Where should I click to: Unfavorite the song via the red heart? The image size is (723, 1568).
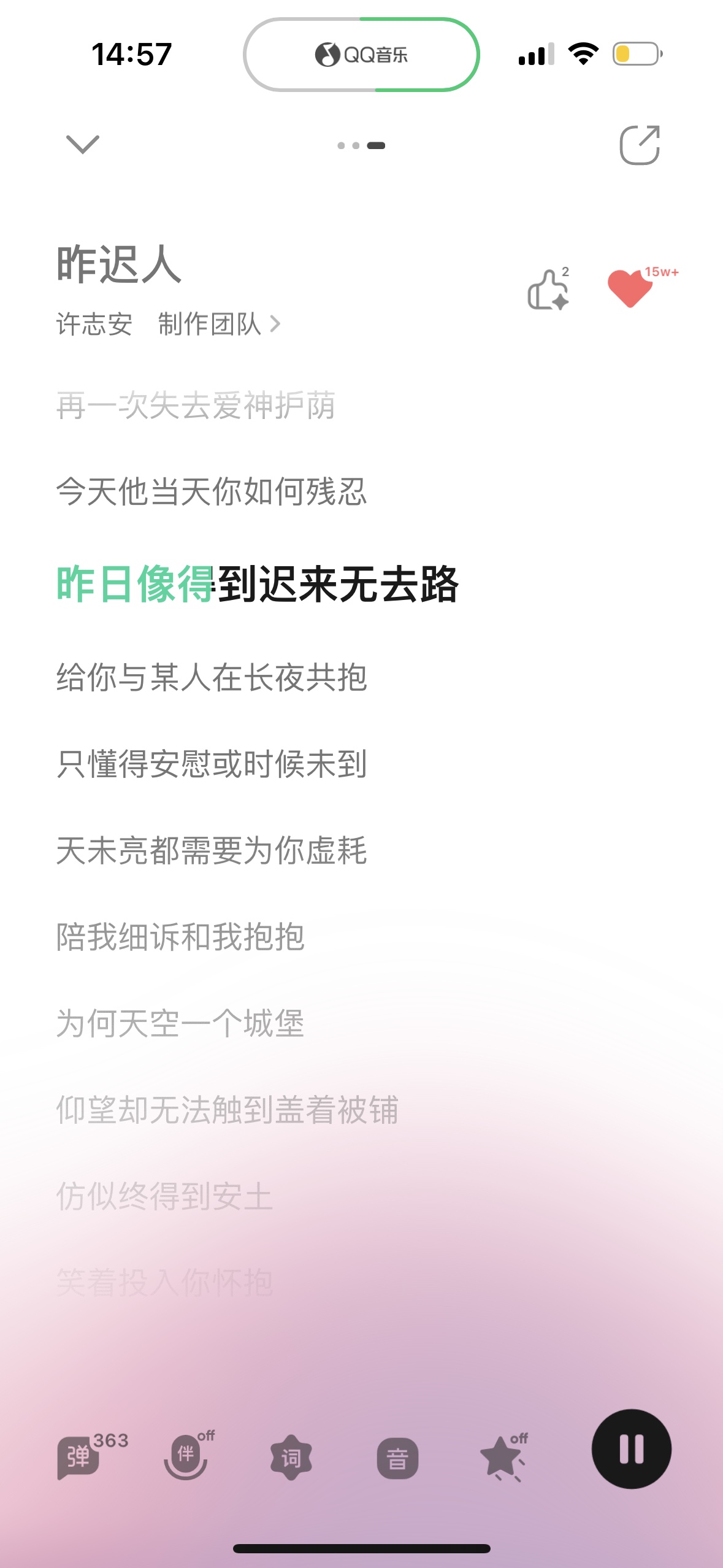(x=630, y=288)
